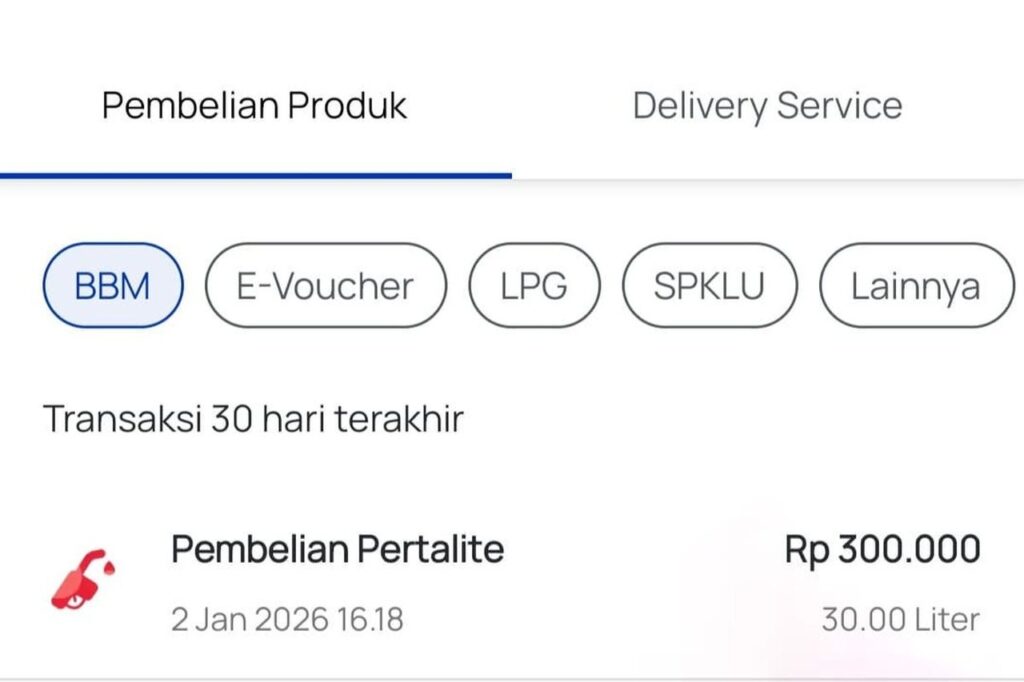Tap the Lainnya chip

point(915,286)
